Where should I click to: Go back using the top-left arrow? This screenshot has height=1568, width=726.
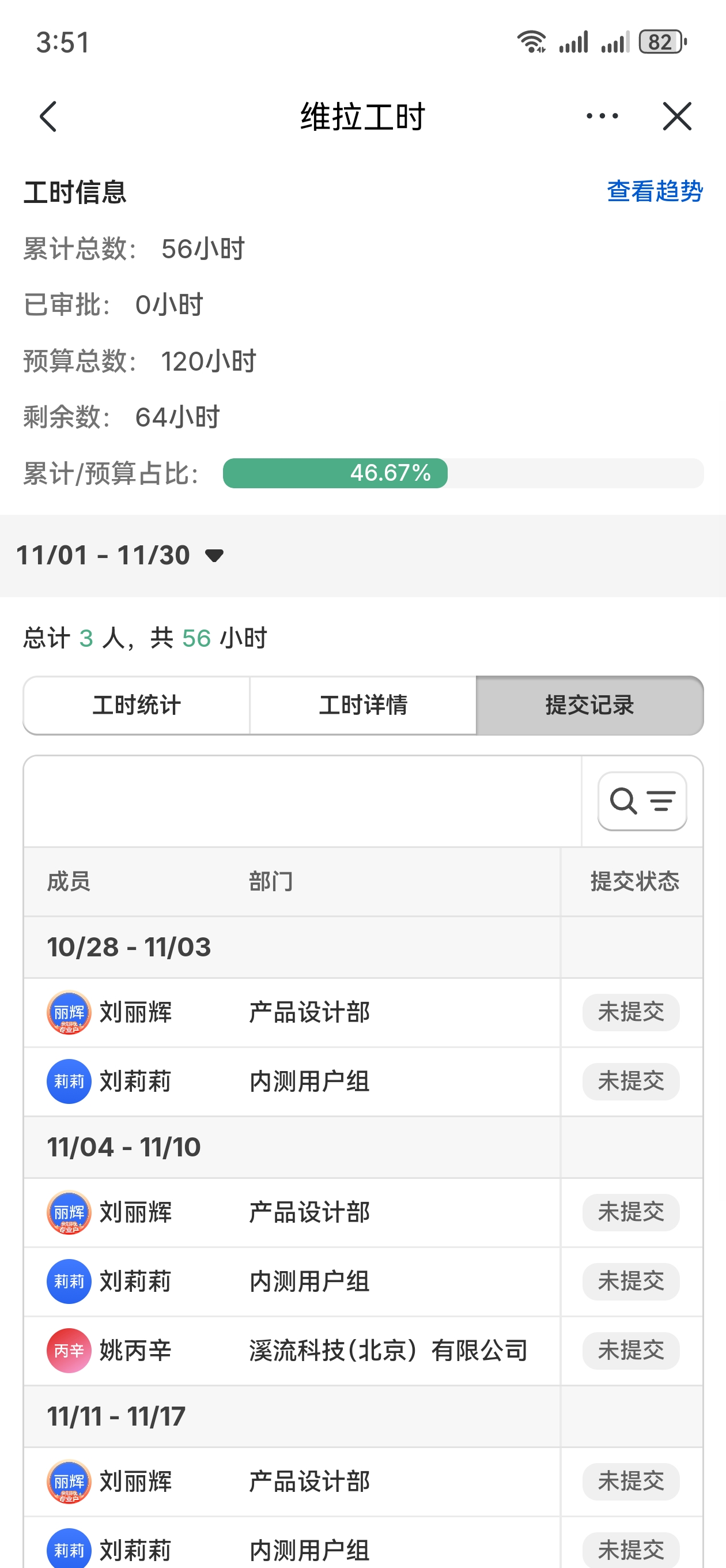coord(48,116)
